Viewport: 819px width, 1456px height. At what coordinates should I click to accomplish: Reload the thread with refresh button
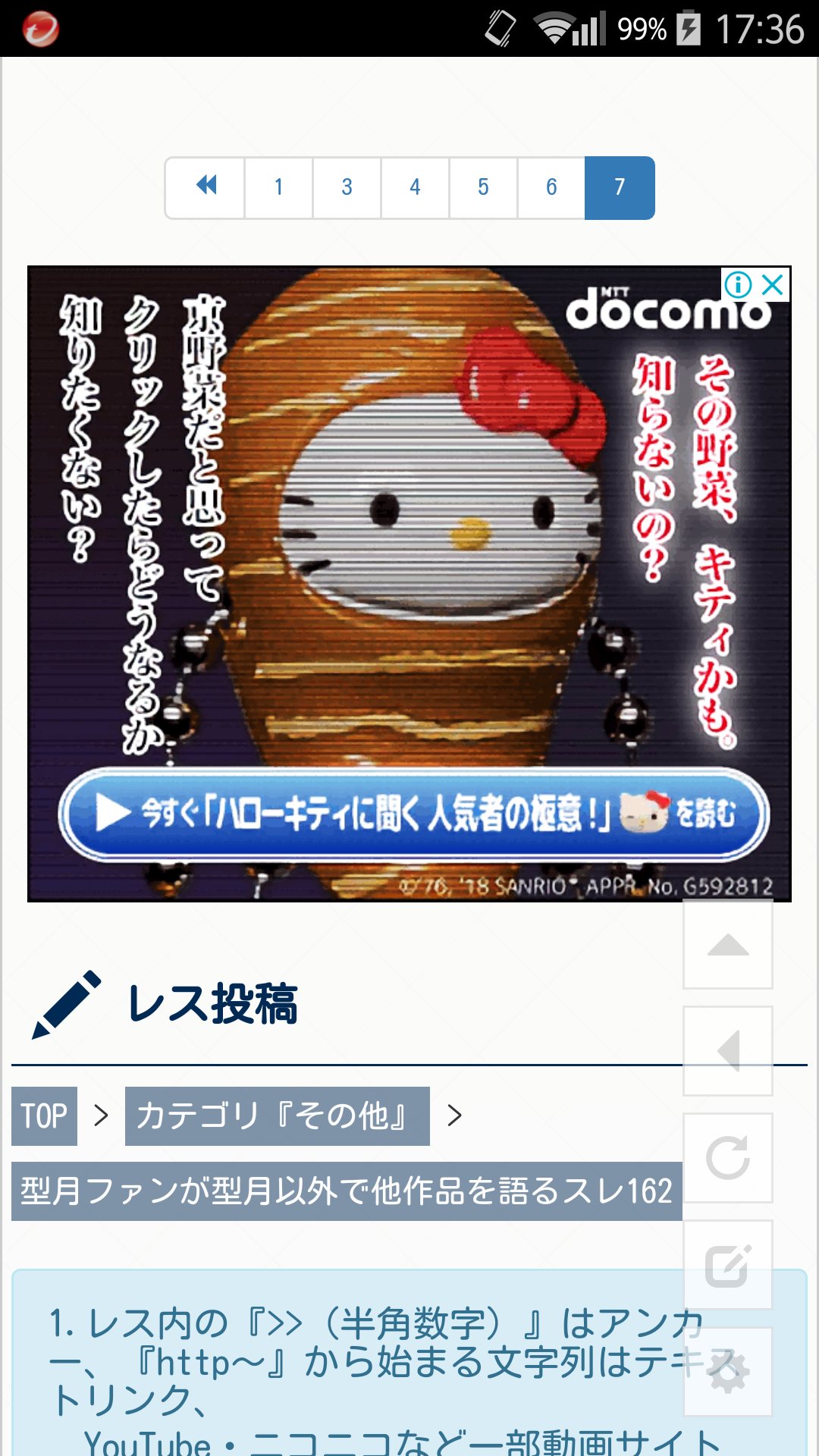[728, 1158]
